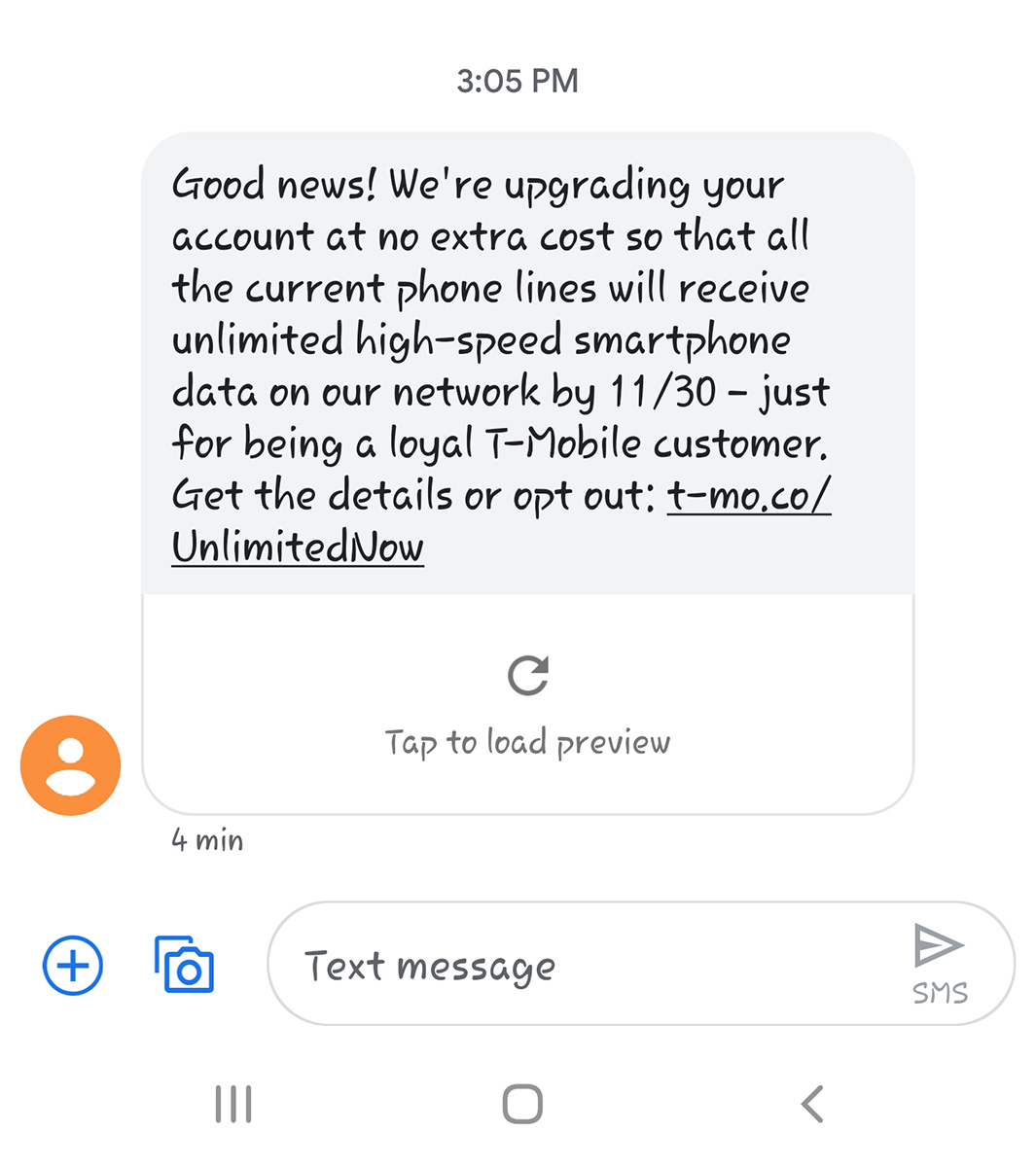
Task: Send the message via SMS
Action: (939, 963)
